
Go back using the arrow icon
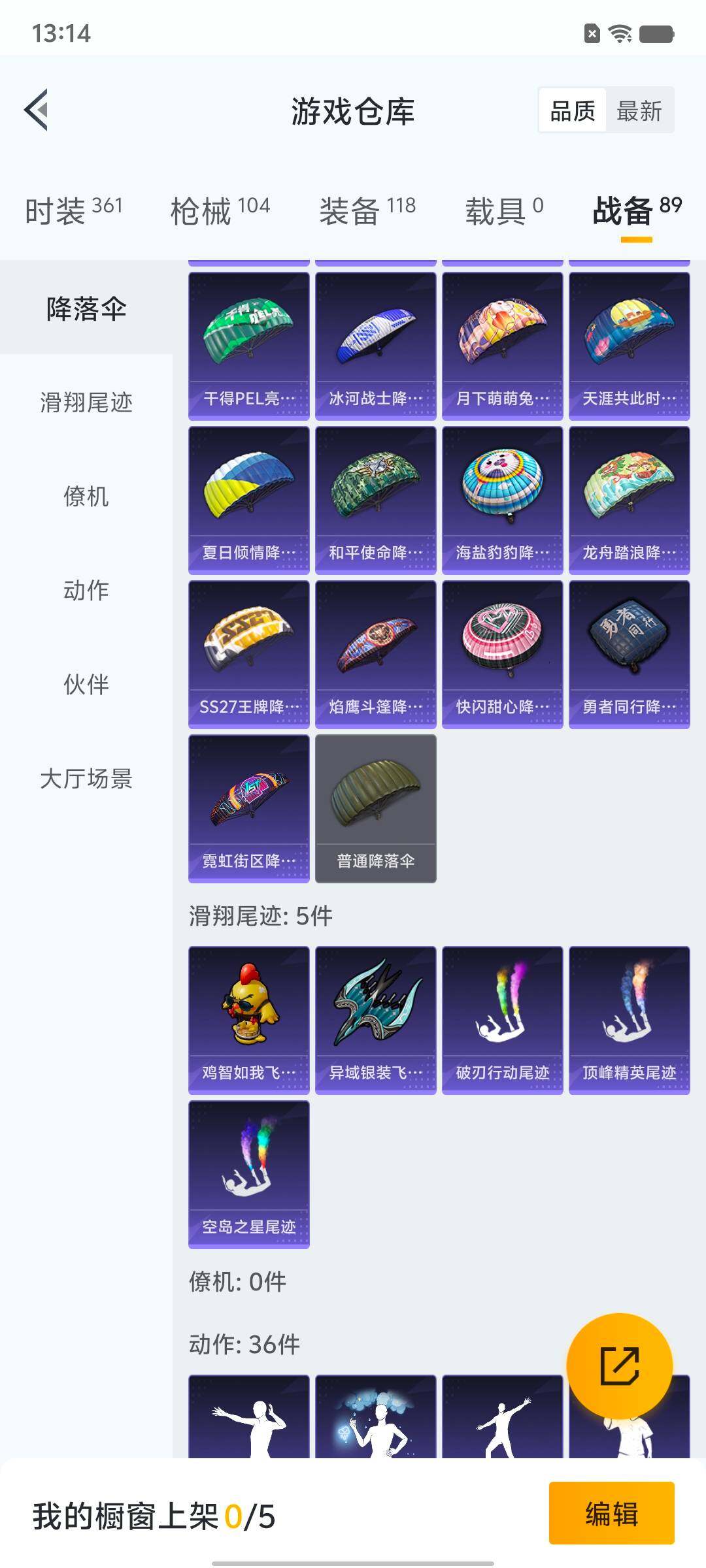[37, 110]
